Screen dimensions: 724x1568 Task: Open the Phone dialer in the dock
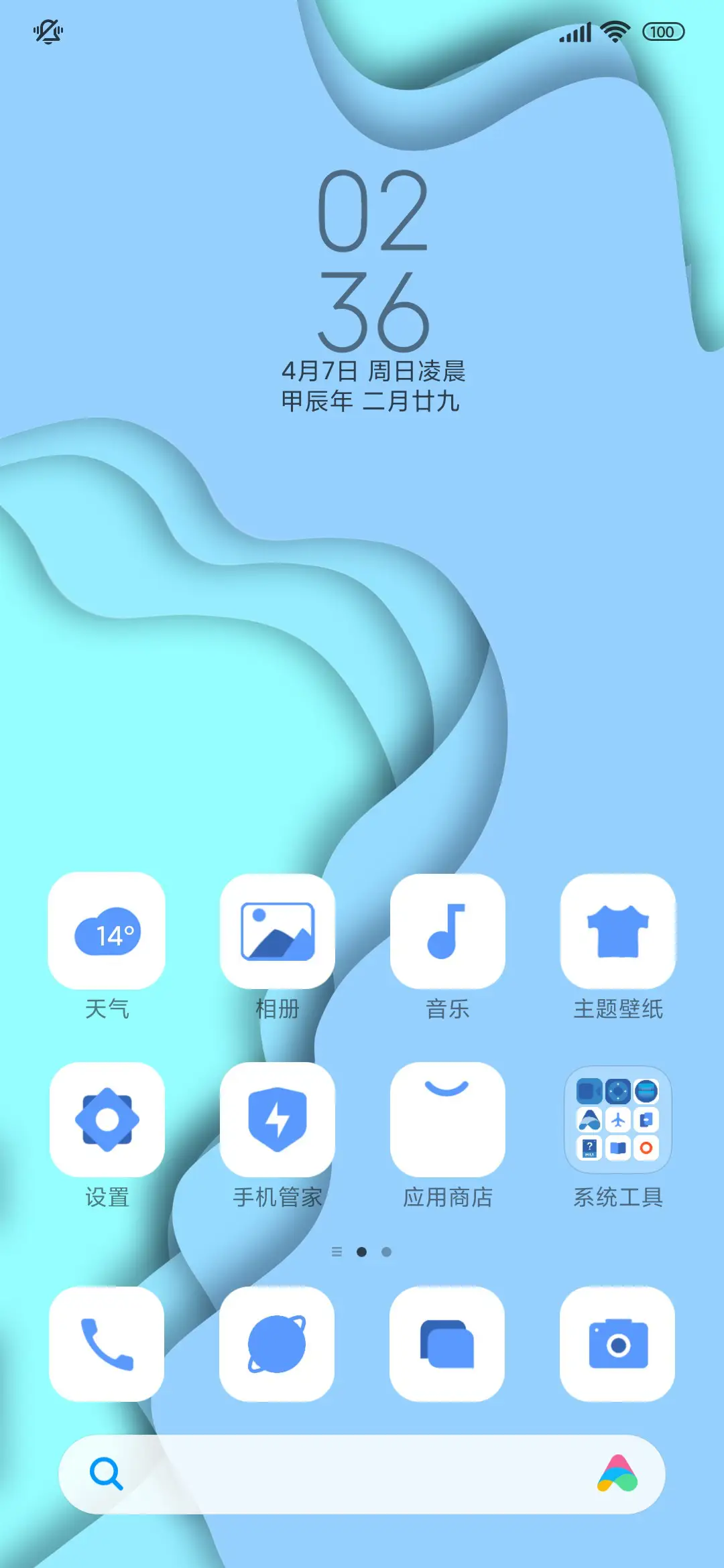click(x=106, y=1347)
